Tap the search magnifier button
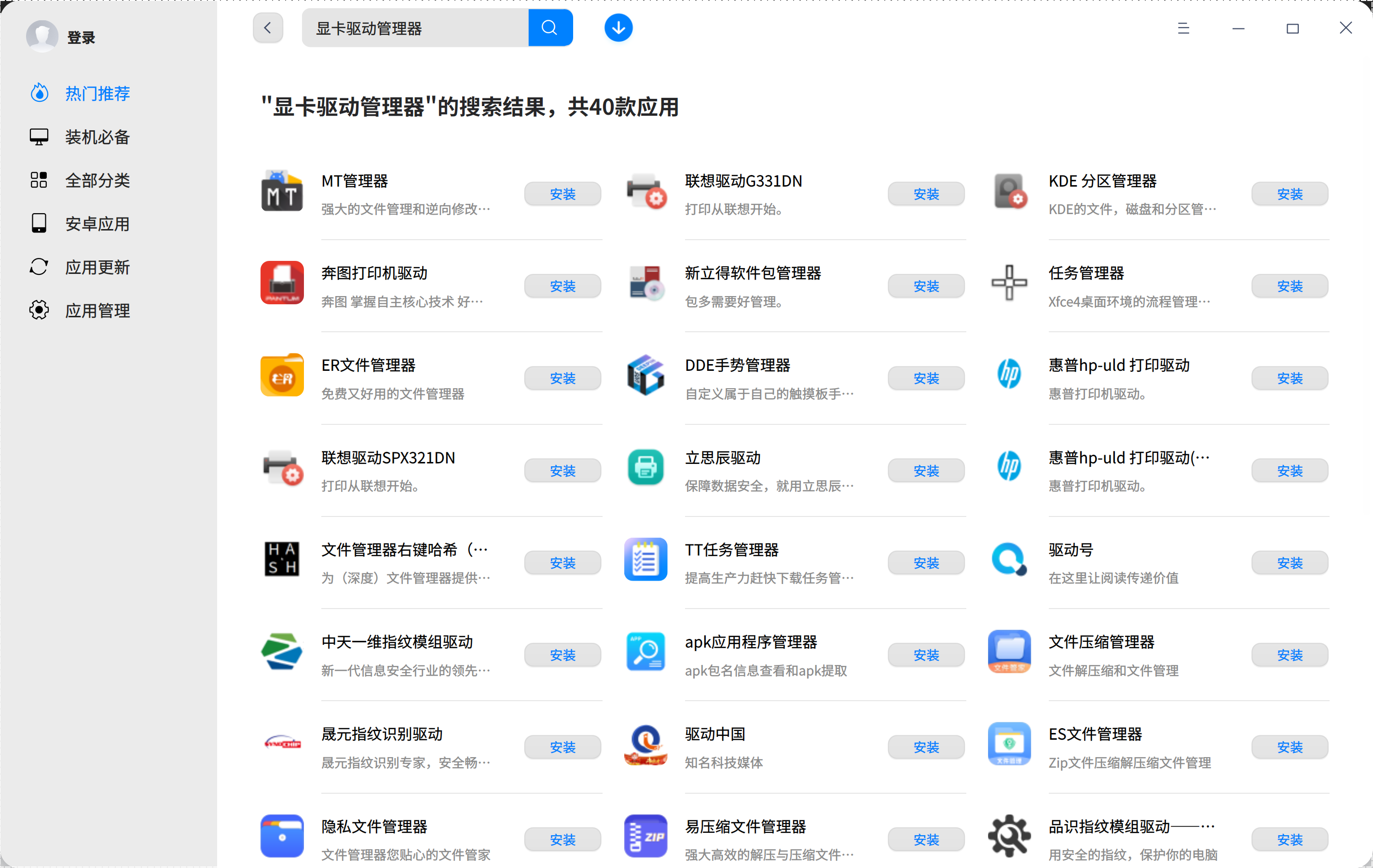 pyautogui.click(x=549, y=28)
